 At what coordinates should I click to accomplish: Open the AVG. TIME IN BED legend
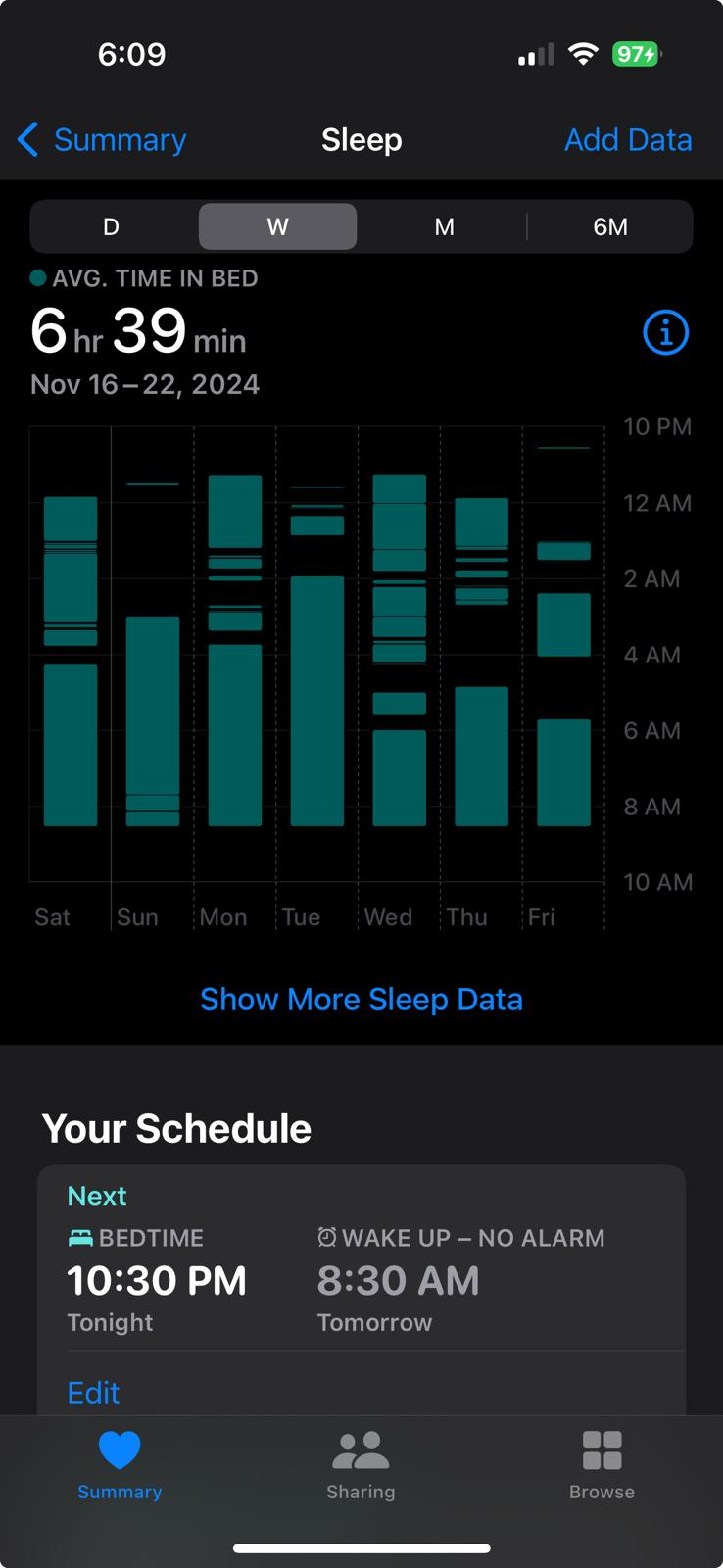pyautogui.click(x=143, y=278)
